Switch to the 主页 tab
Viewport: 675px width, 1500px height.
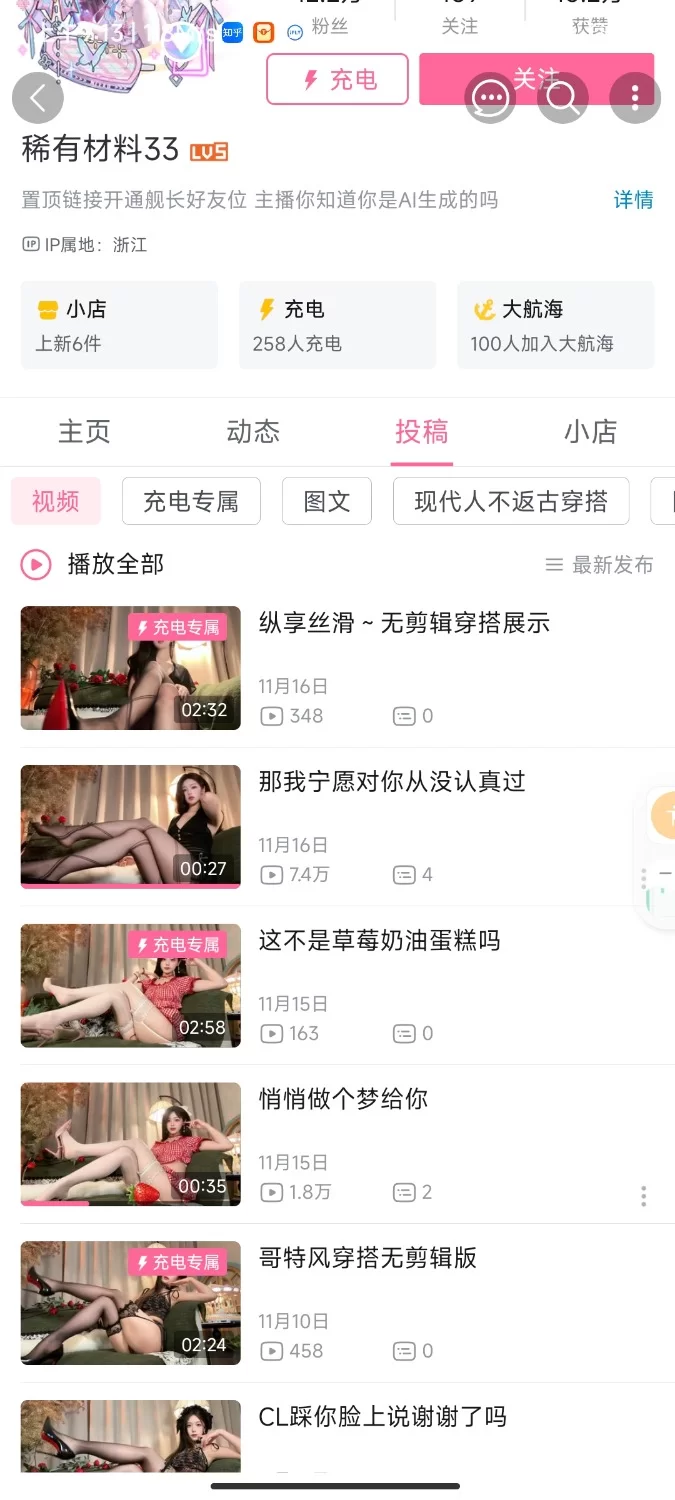84,432
